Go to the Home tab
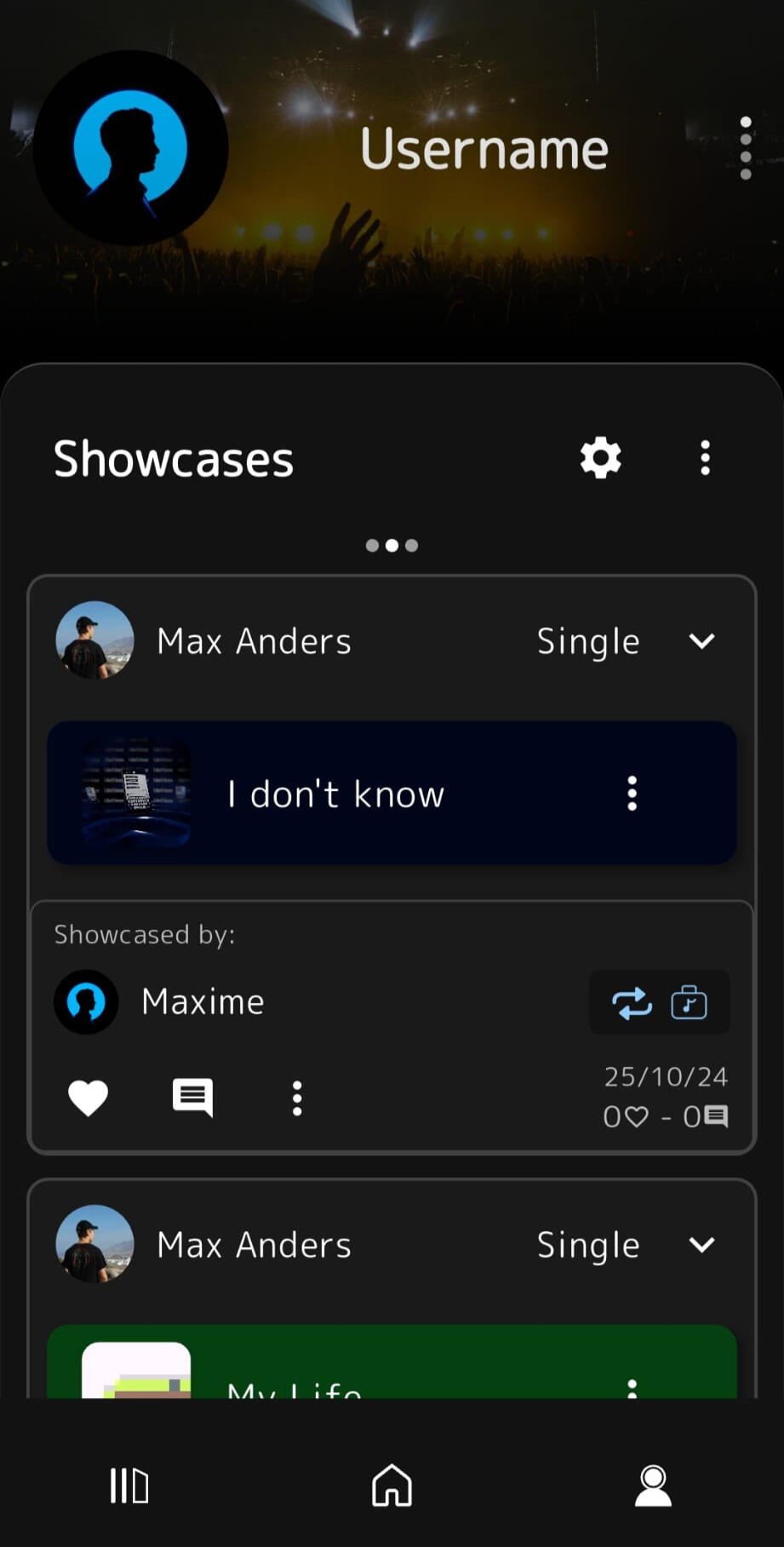Viewport: 784px width, 1547px height. [x=392, y=1486]
